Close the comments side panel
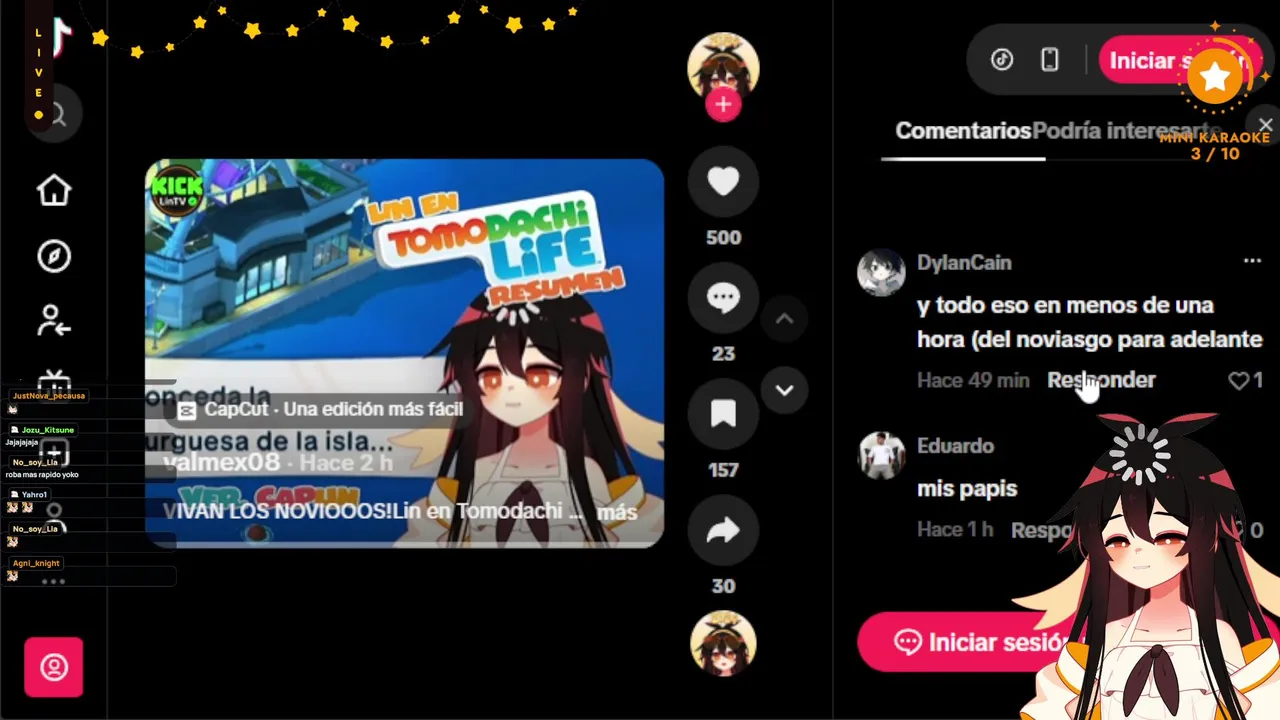This screenshot has height=720, width=1280. 1265,125
